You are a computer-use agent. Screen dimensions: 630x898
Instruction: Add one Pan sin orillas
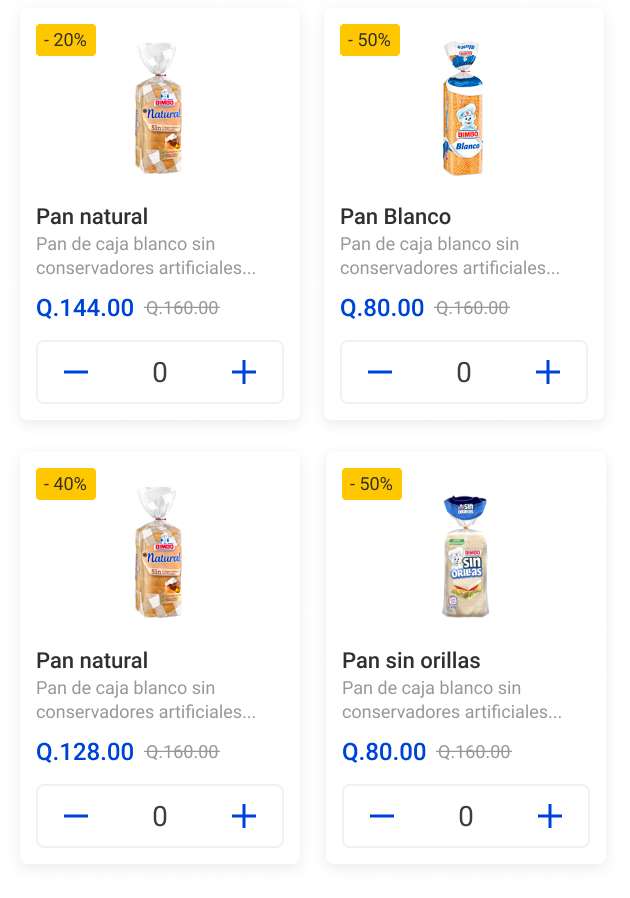(550, 817)
